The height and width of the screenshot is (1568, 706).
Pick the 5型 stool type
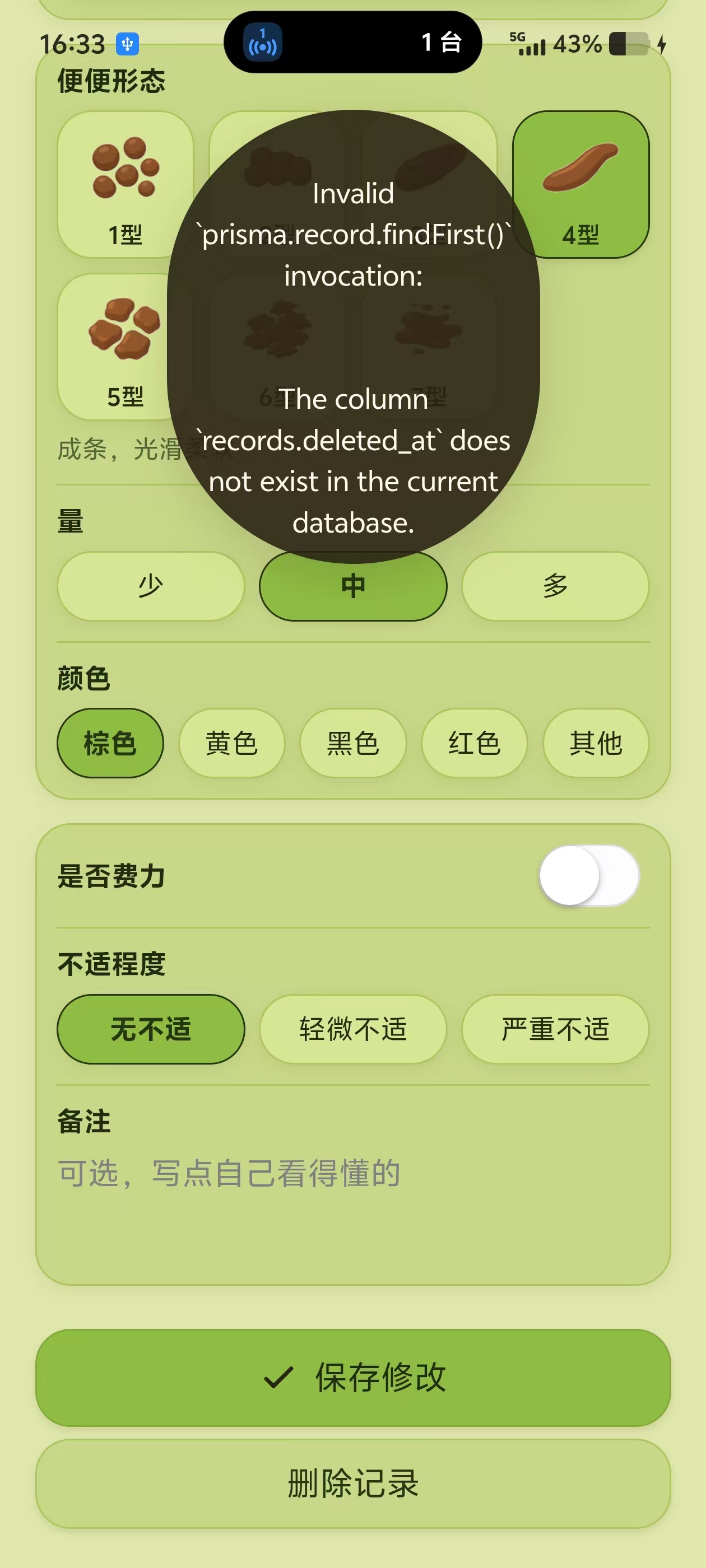tap(116, 346)
